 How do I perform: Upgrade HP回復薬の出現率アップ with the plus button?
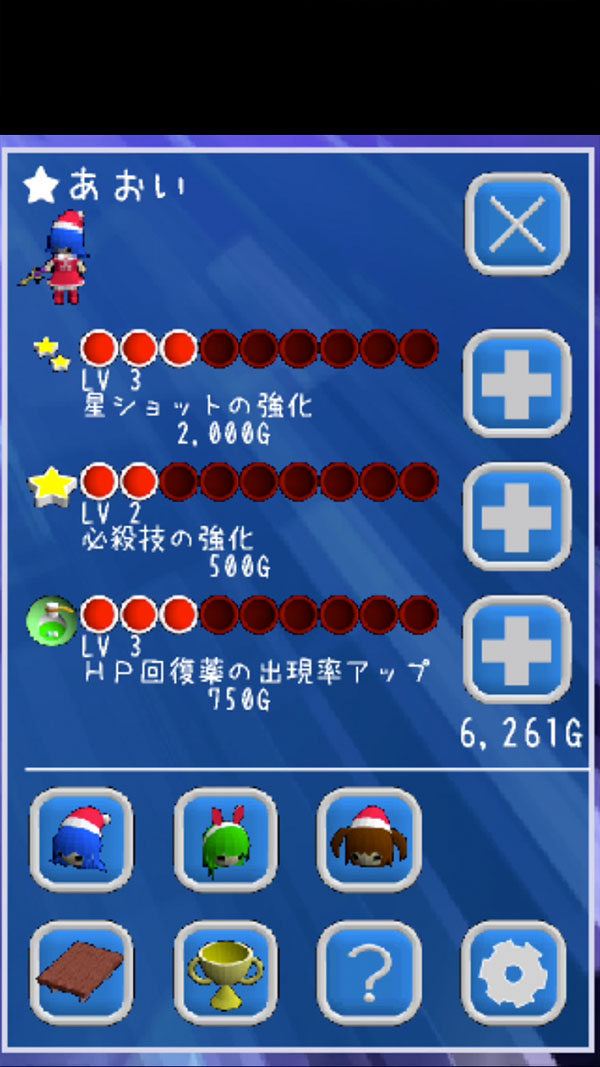[517, 650]
